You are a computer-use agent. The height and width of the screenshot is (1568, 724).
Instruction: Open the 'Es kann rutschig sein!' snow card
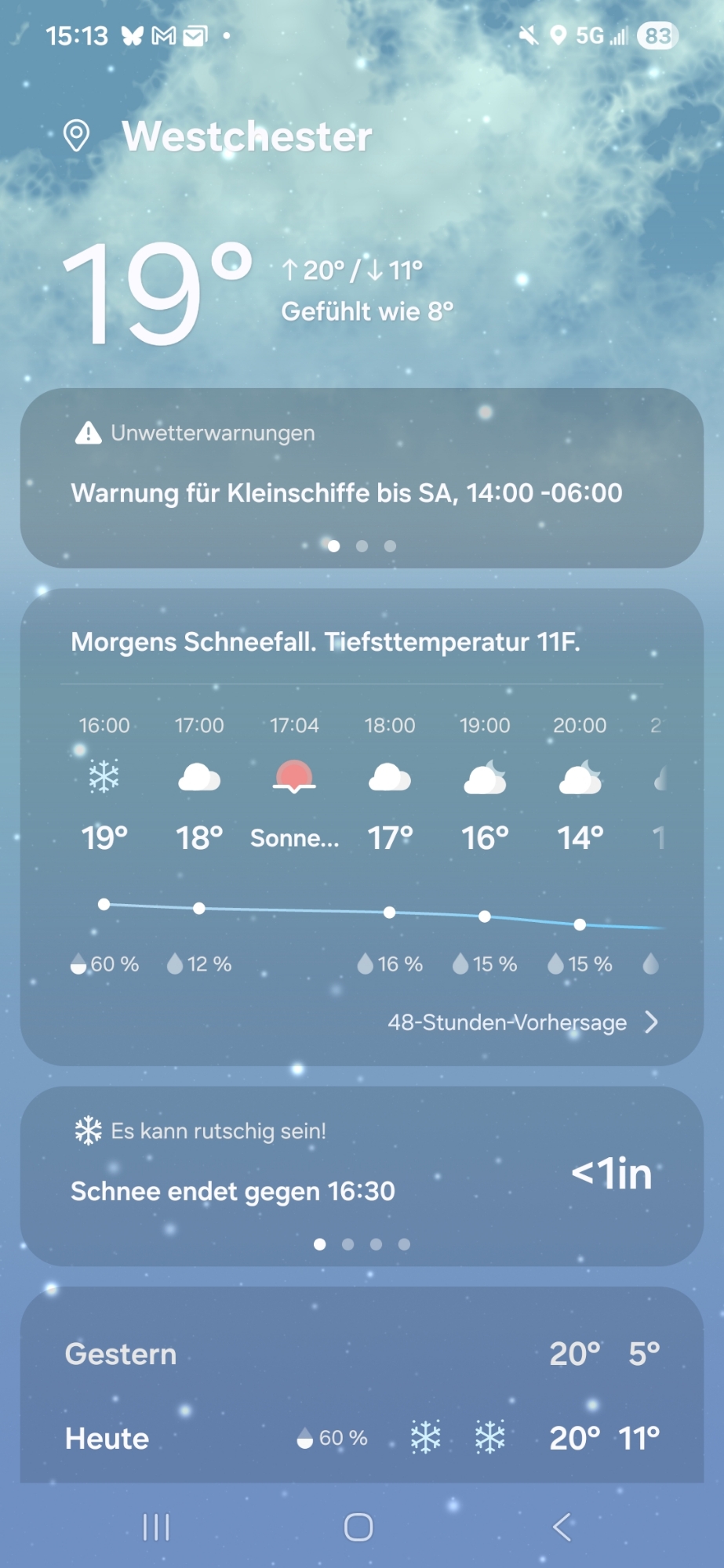[x=362, y=1174]
